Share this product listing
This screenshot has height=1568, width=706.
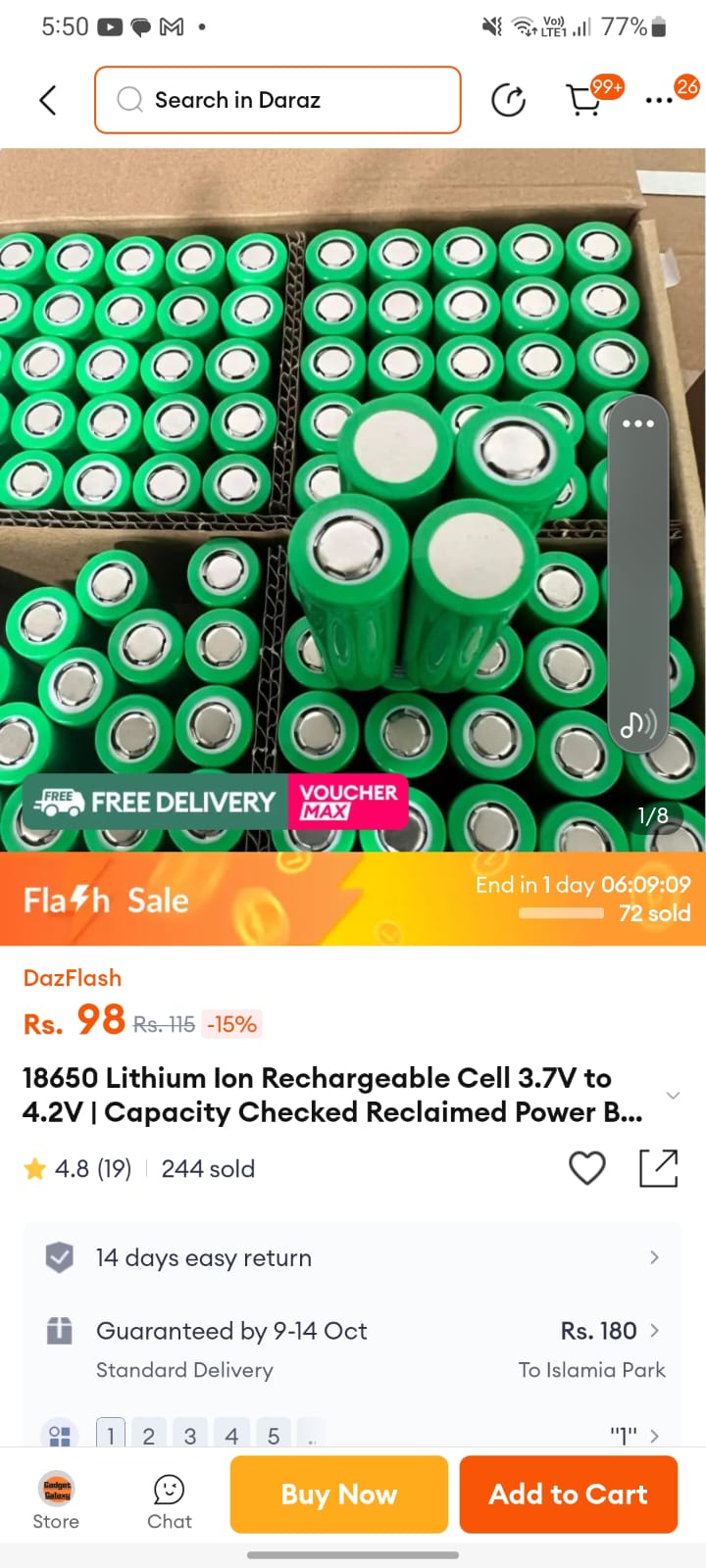click(x=658, y=1167)
